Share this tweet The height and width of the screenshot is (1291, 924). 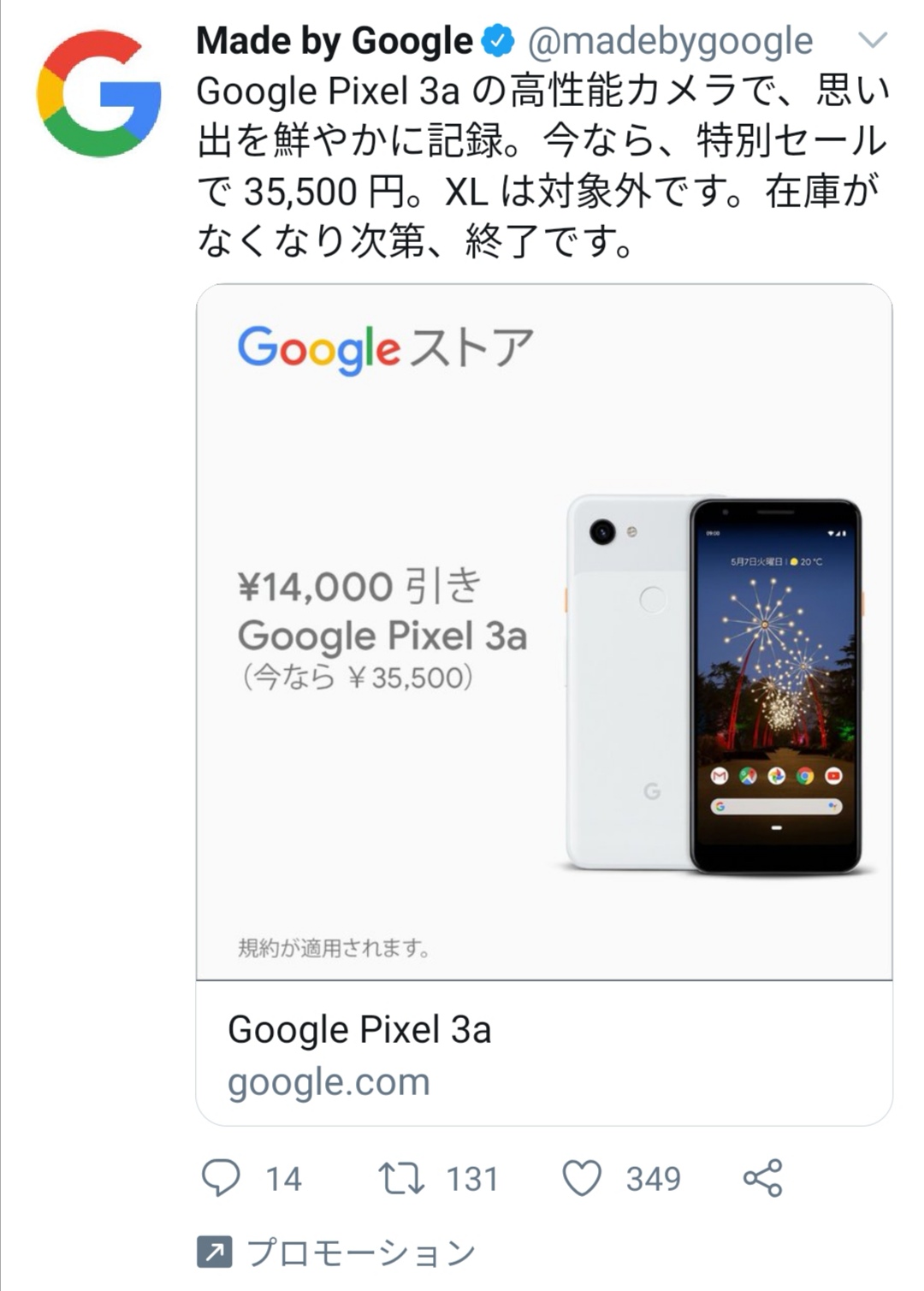(x=762, y=1178)
